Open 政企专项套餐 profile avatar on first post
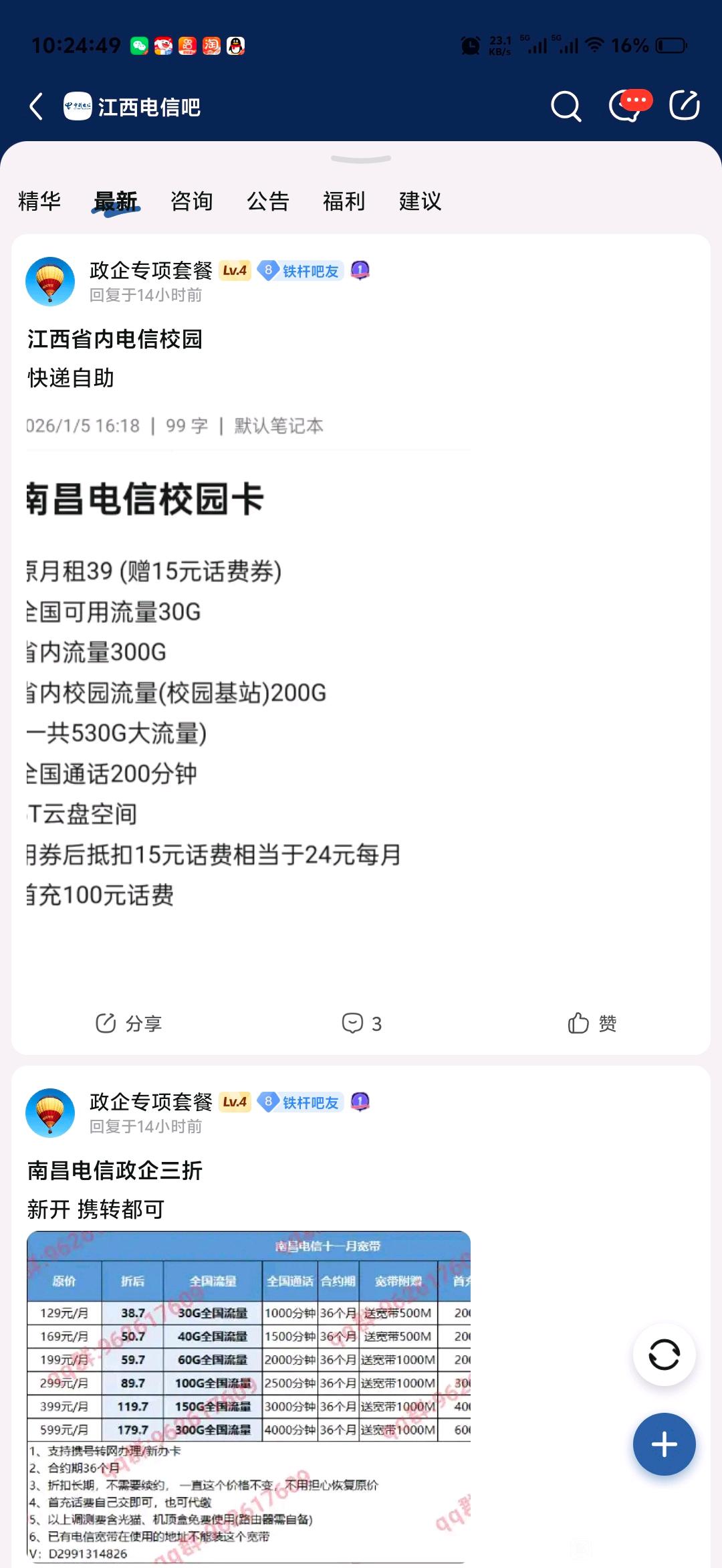 coord(50,282)
